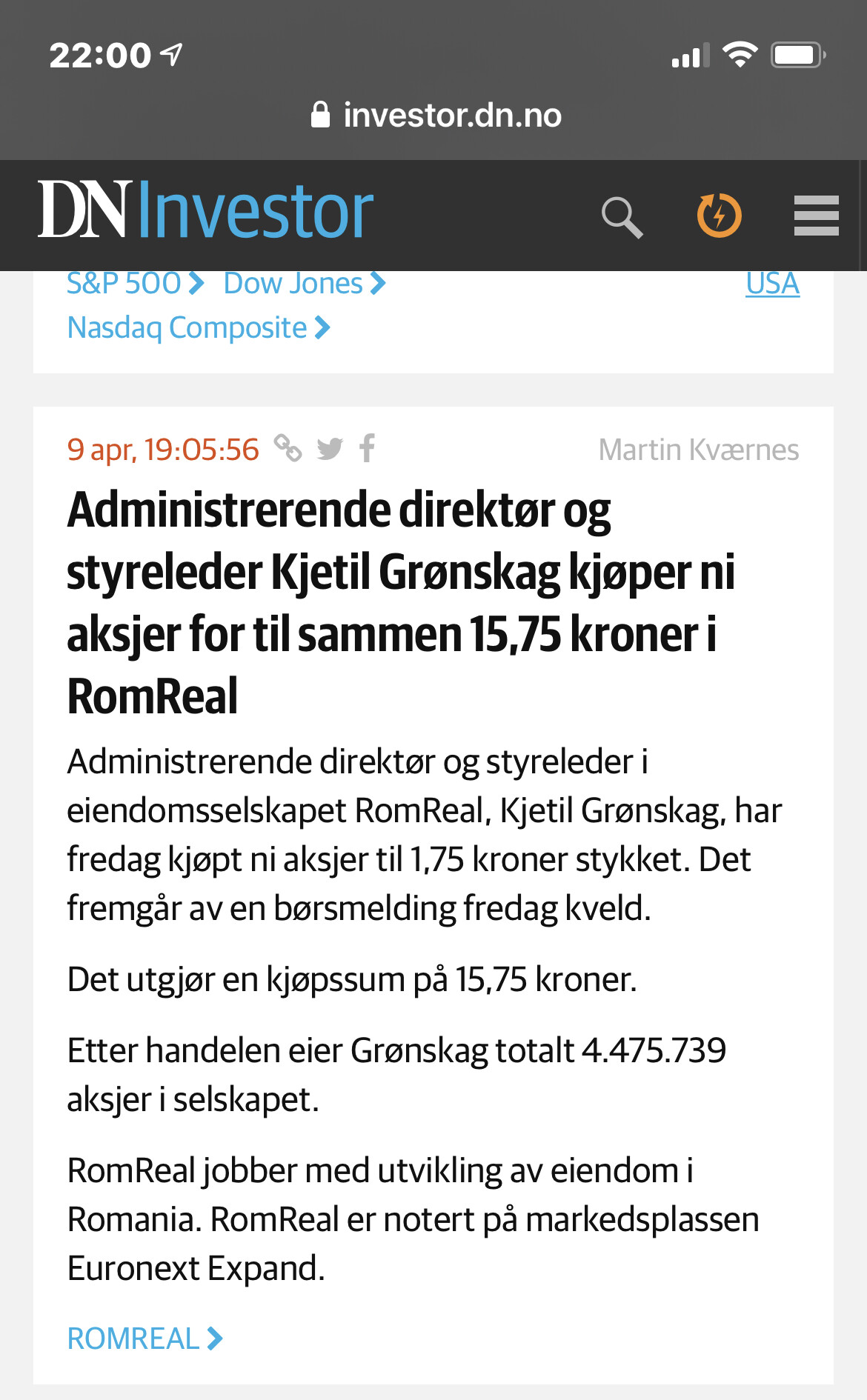
Task: Open the search magnifier icon
Action: [622, 217]
